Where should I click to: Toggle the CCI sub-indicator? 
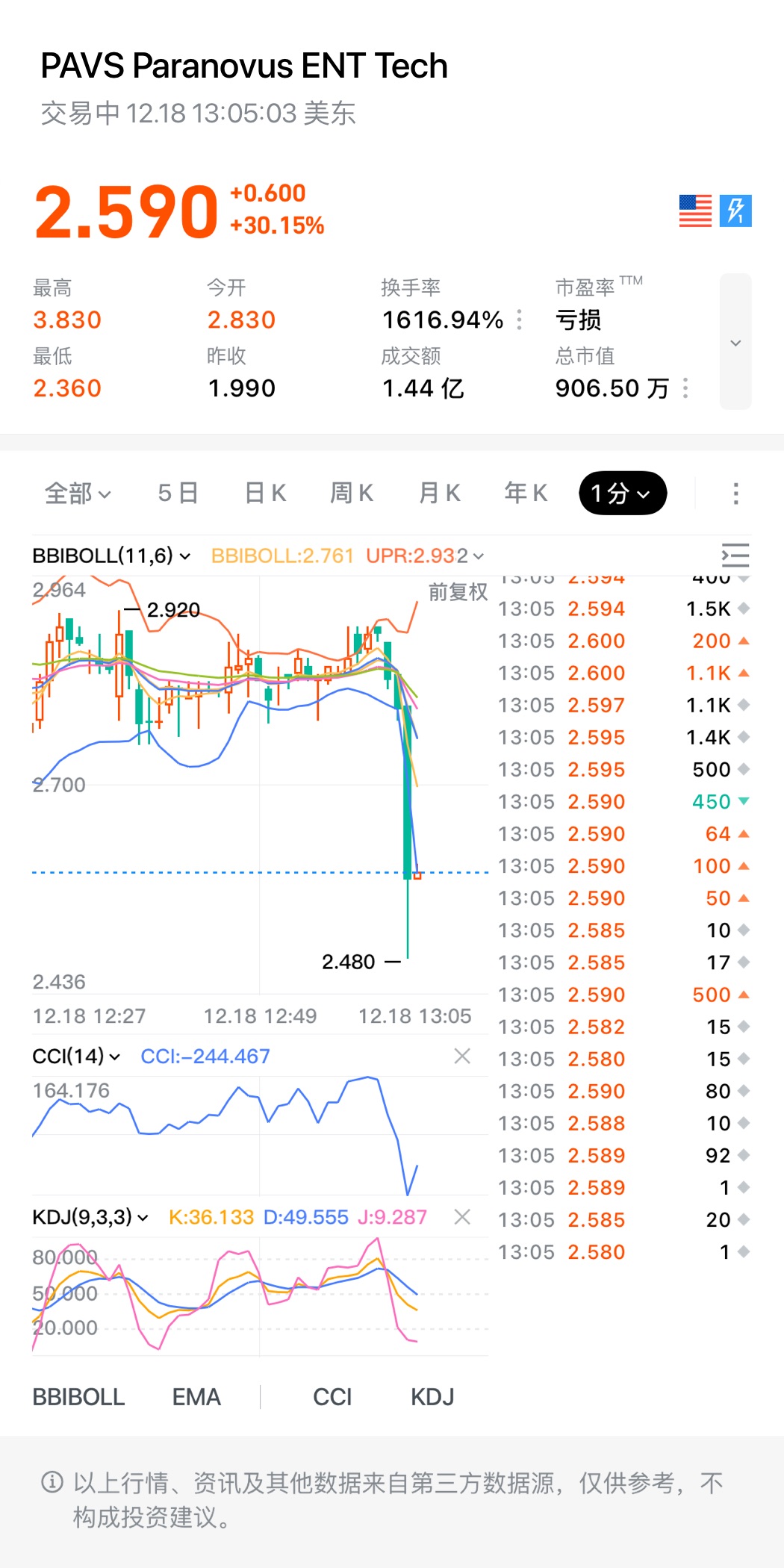coord(332,1397)
